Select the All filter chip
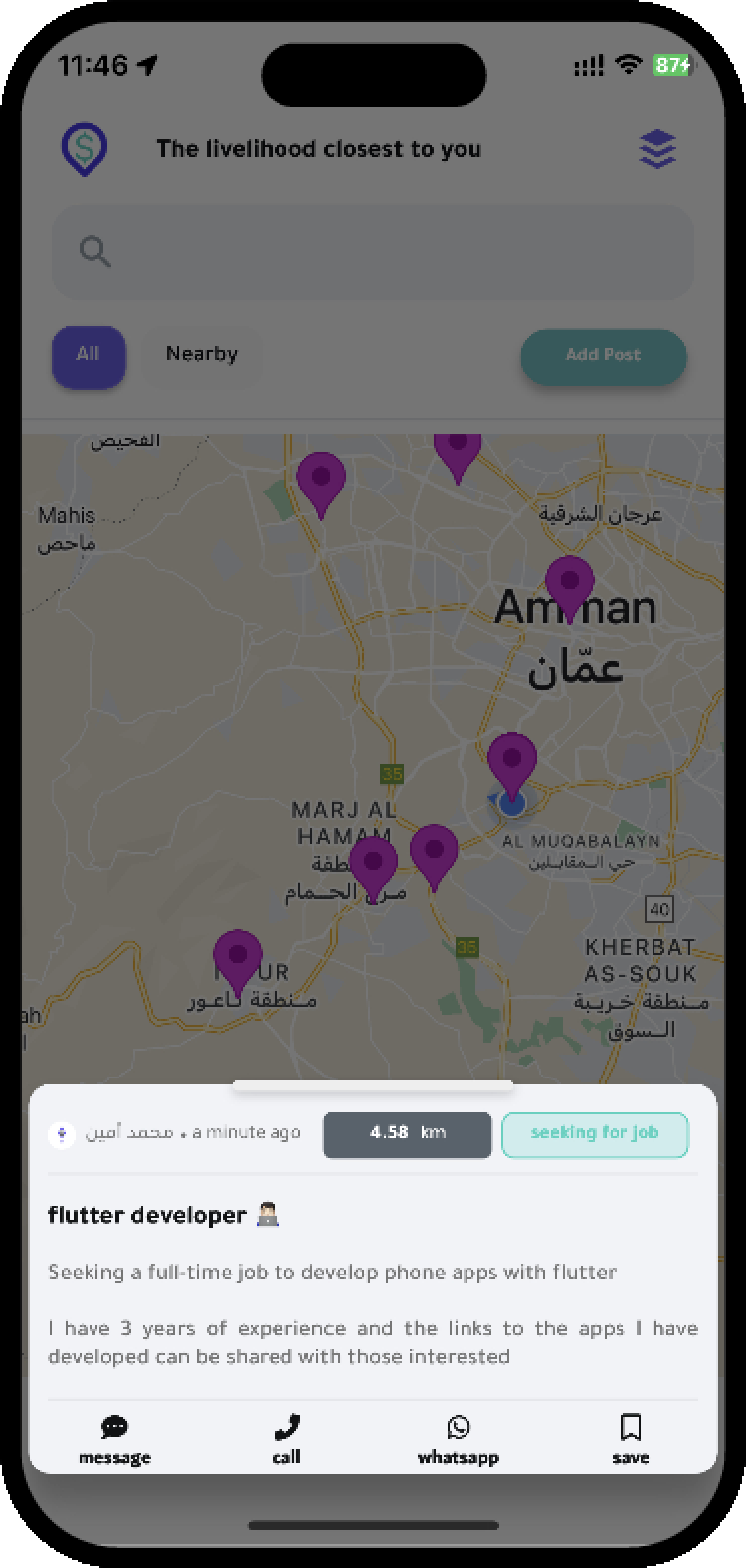 (89, 355)
